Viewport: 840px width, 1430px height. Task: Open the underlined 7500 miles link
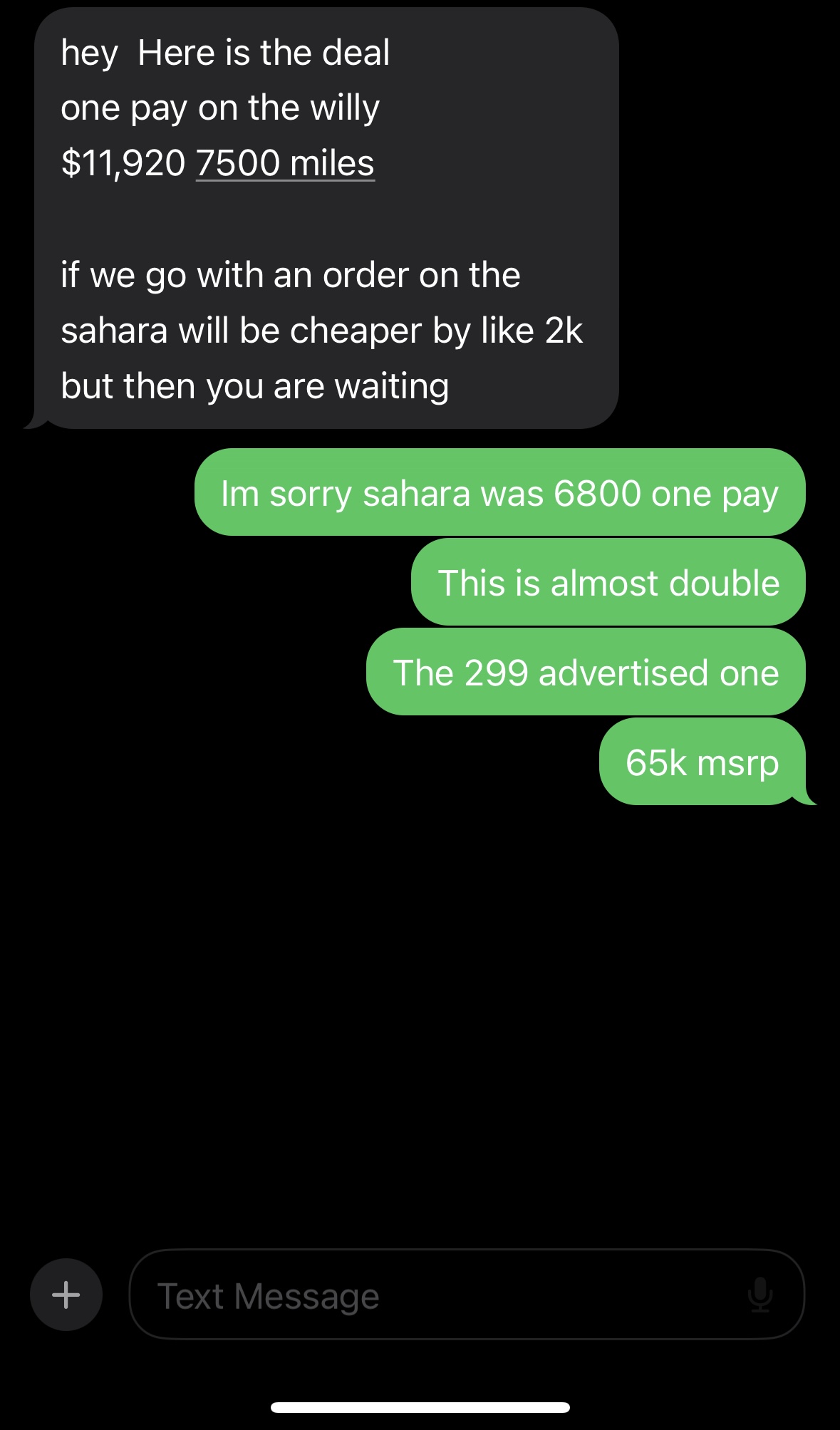click(x=285, y=163)
